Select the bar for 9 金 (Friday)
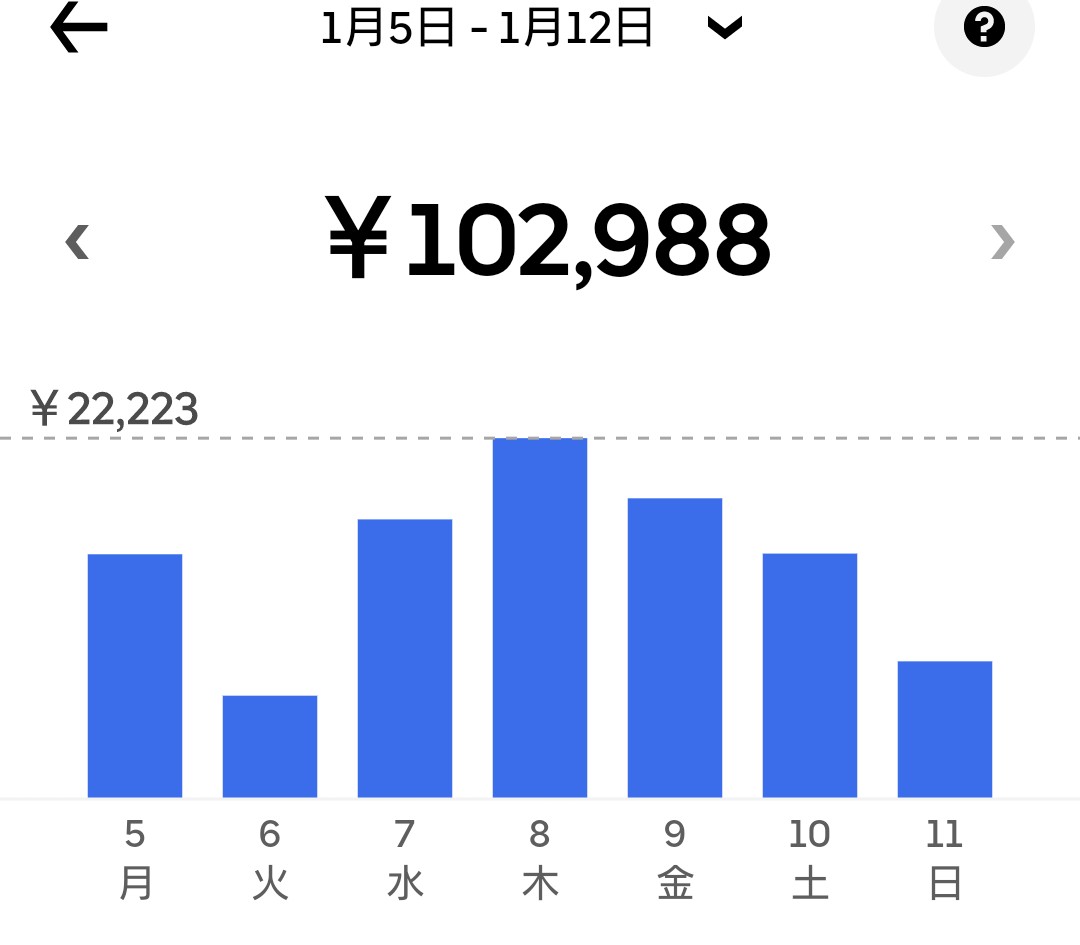1080x945 pixels. (x=675, y=647)
